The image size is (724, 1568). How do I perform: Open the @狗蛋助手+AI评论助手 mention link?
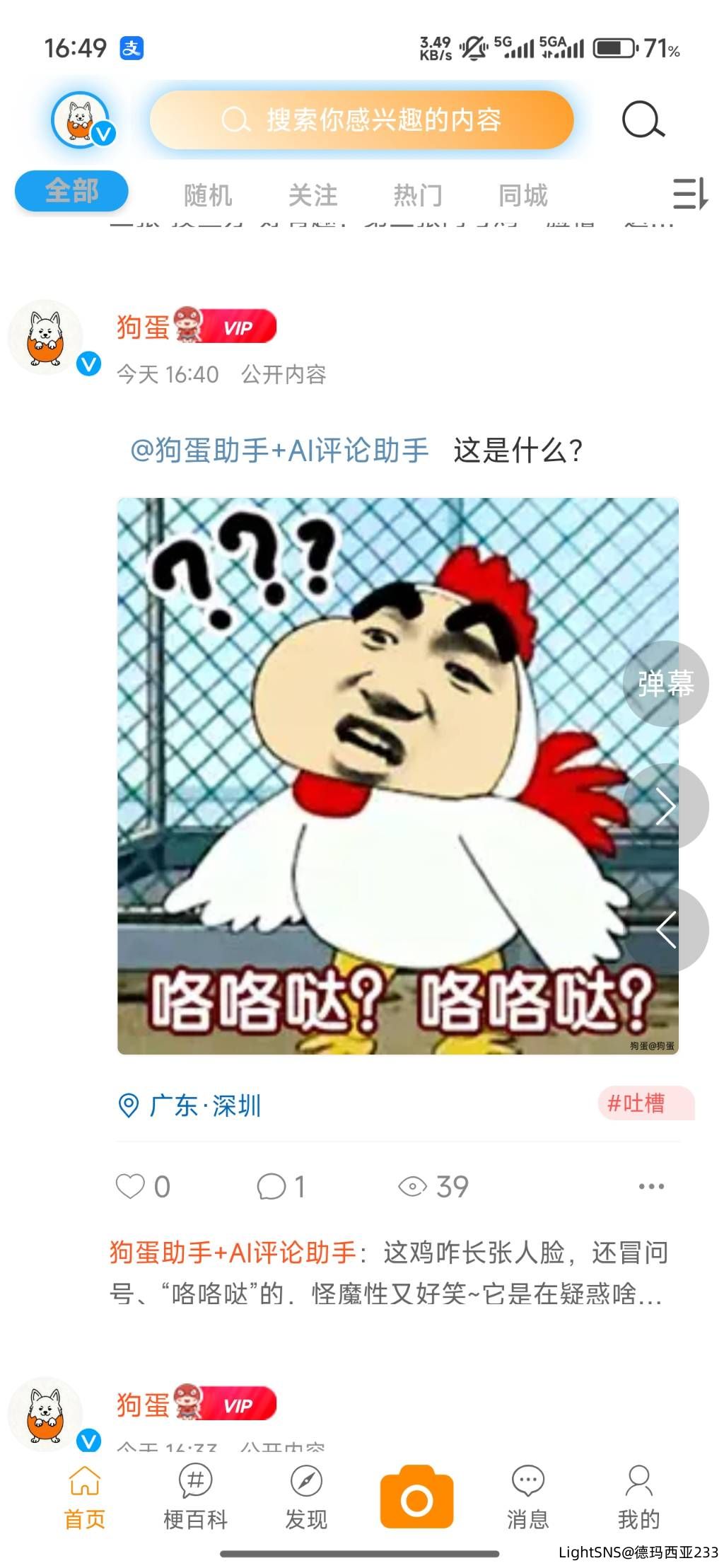point(279,451)
